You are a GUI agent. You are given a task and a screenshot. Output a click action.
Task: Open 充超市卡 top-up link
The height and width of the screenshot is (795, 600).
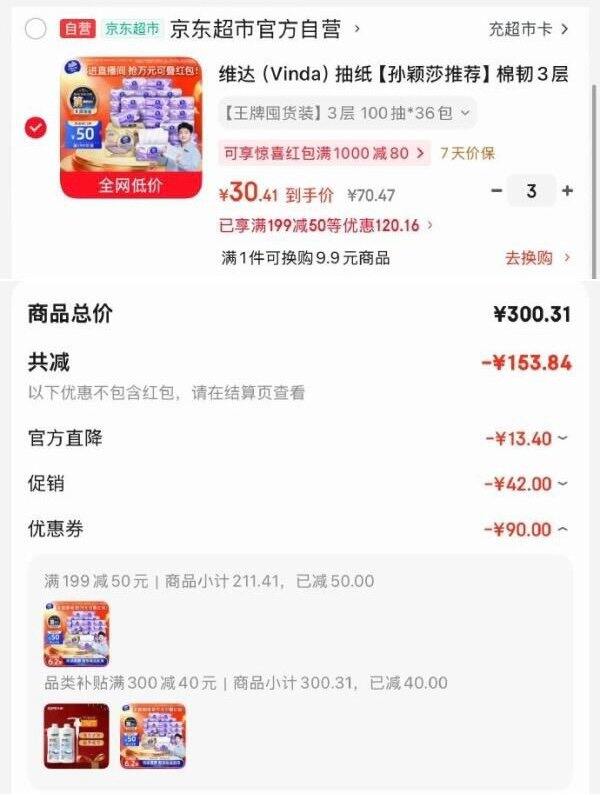point(528,29)
